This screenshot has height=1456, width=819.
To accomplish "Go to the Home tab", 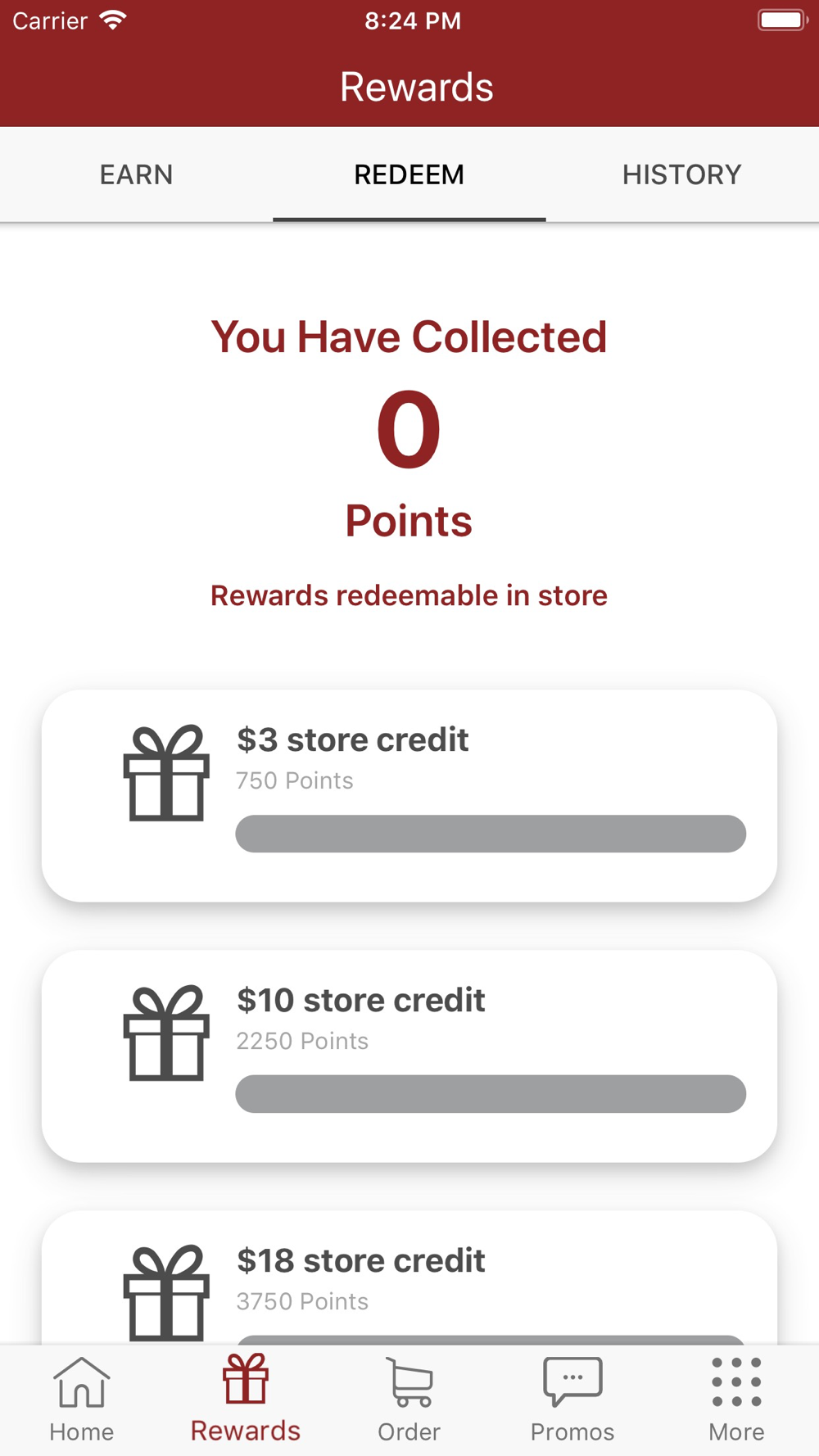I will click(x=82, y=1399).
